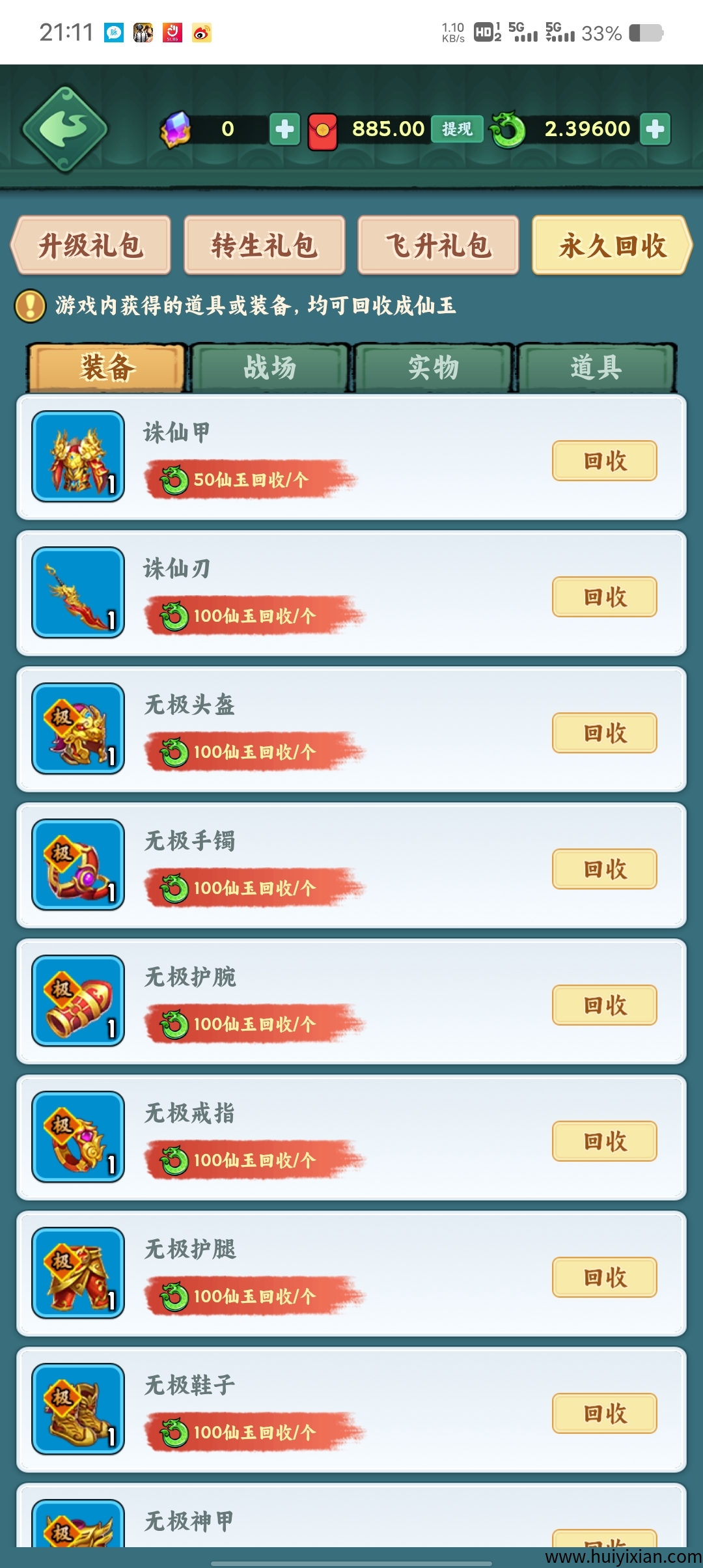The width and height of the screenshot is (703, 1568).
Task: Tap 回收 for 无极鞋子
Action: click(x=604, y=1414)
